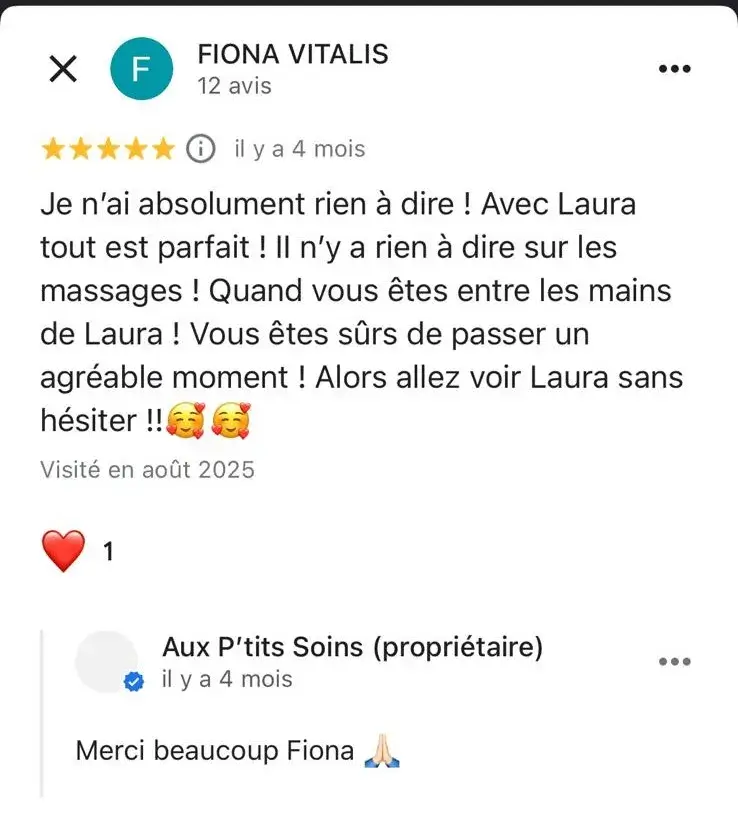Open the reviewer name FIONA VITALIS
738x823 pixels.
tap(293, 55)
